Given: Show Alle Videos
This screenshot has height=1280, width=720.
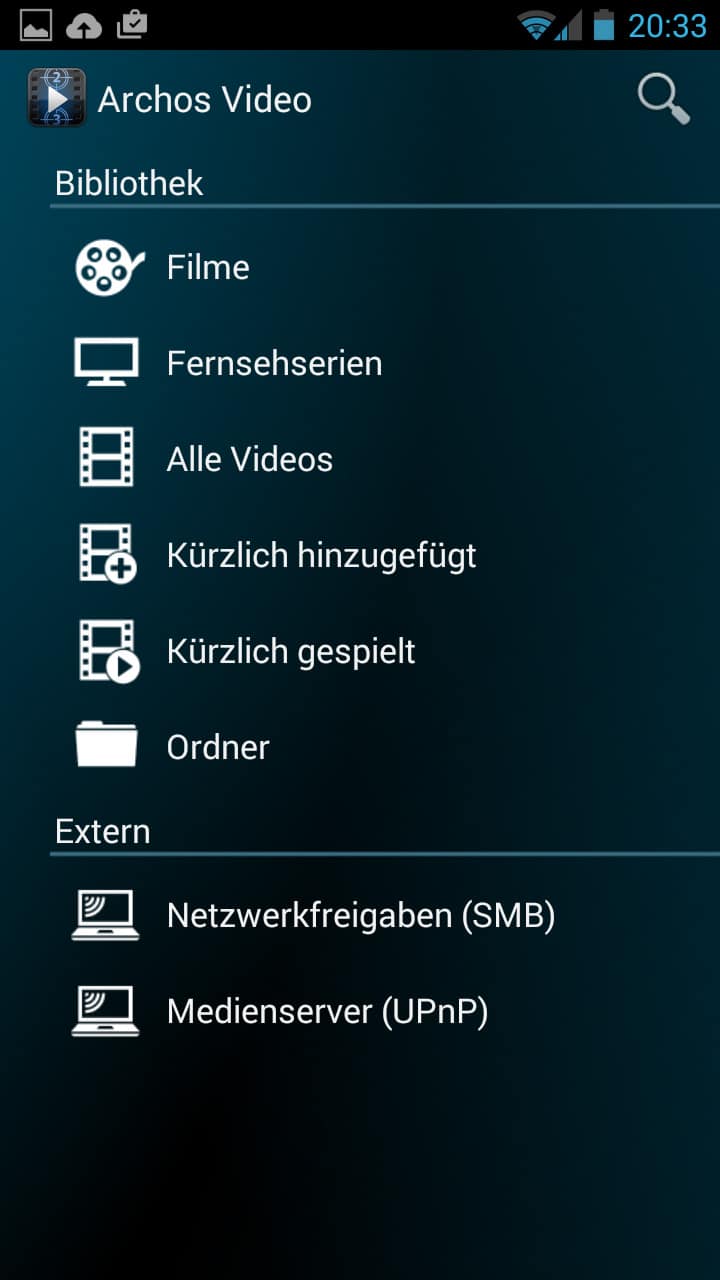Looking at the screenshot, I should click(249, 459).
